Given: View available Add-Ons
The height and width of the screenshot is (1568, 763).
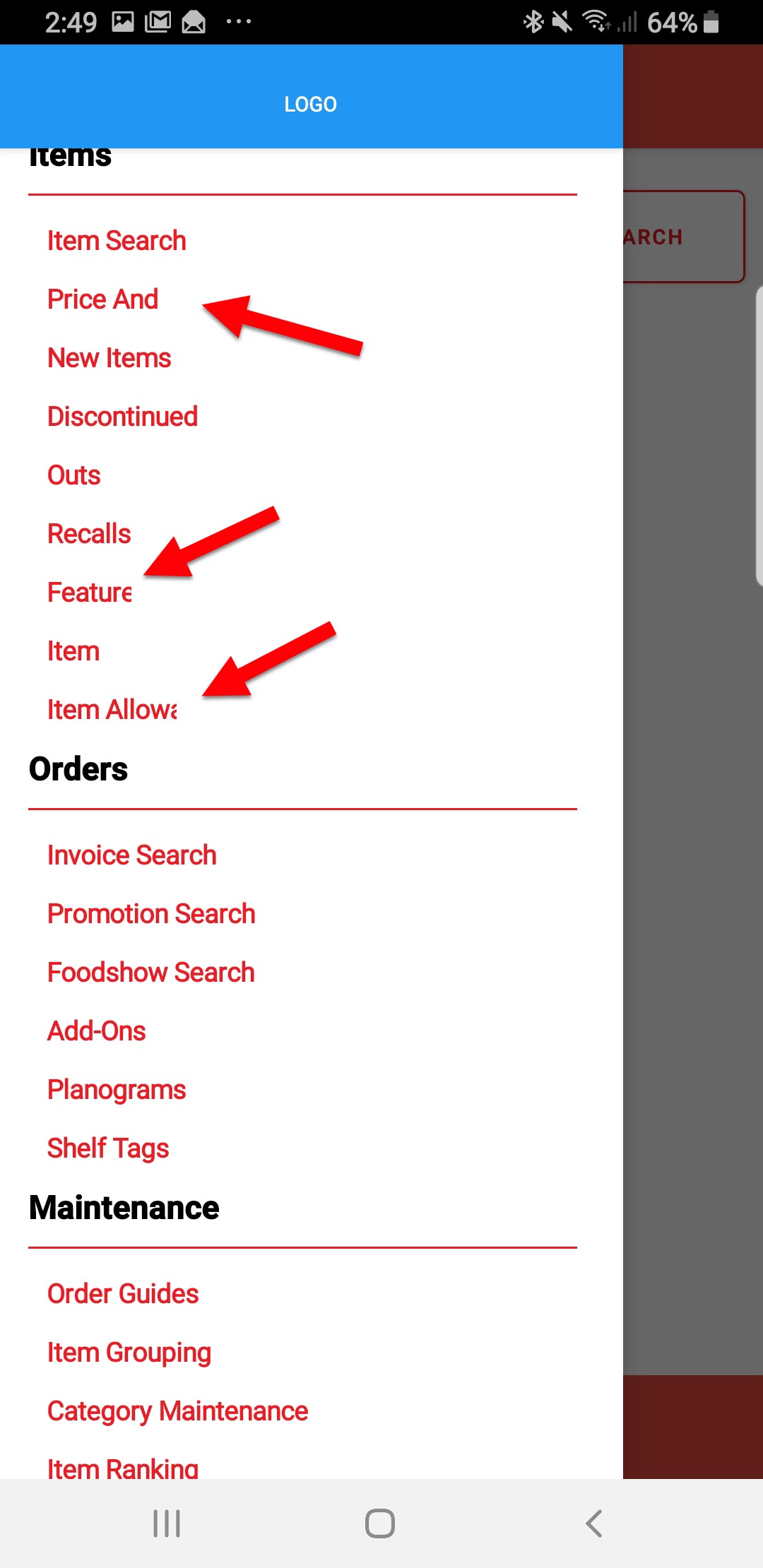Looking at the screenshot, I should pyautogui.click(x=96, y=1031).
